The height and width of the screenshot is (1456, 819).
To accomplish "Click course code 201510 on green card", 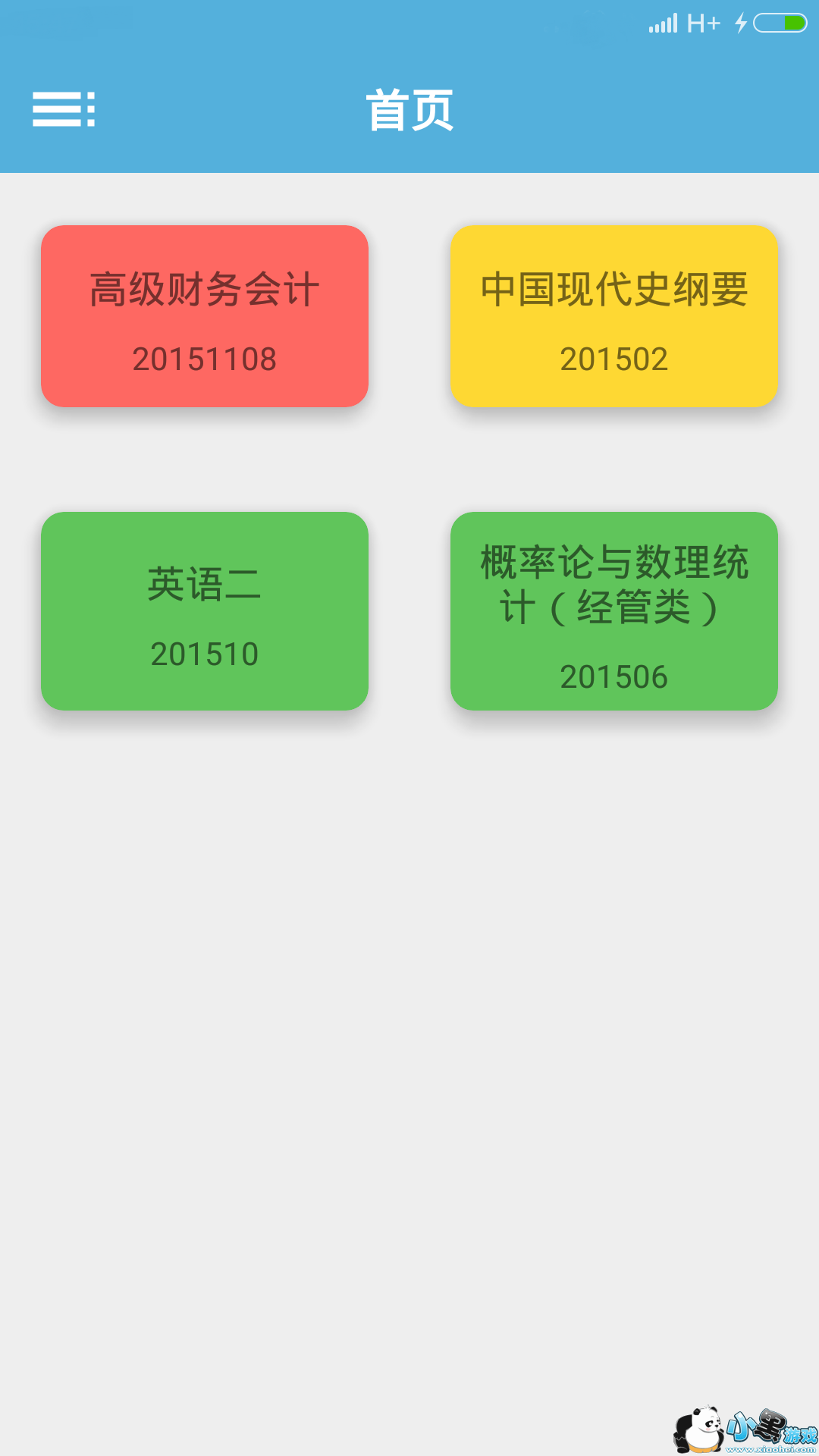I will tap(204, 654).
